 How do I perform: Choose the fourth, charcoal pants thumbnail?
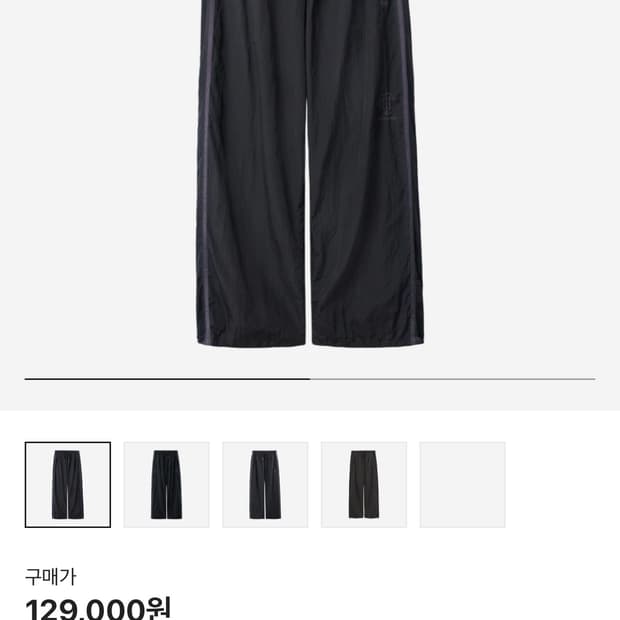[x=364, y=485]
